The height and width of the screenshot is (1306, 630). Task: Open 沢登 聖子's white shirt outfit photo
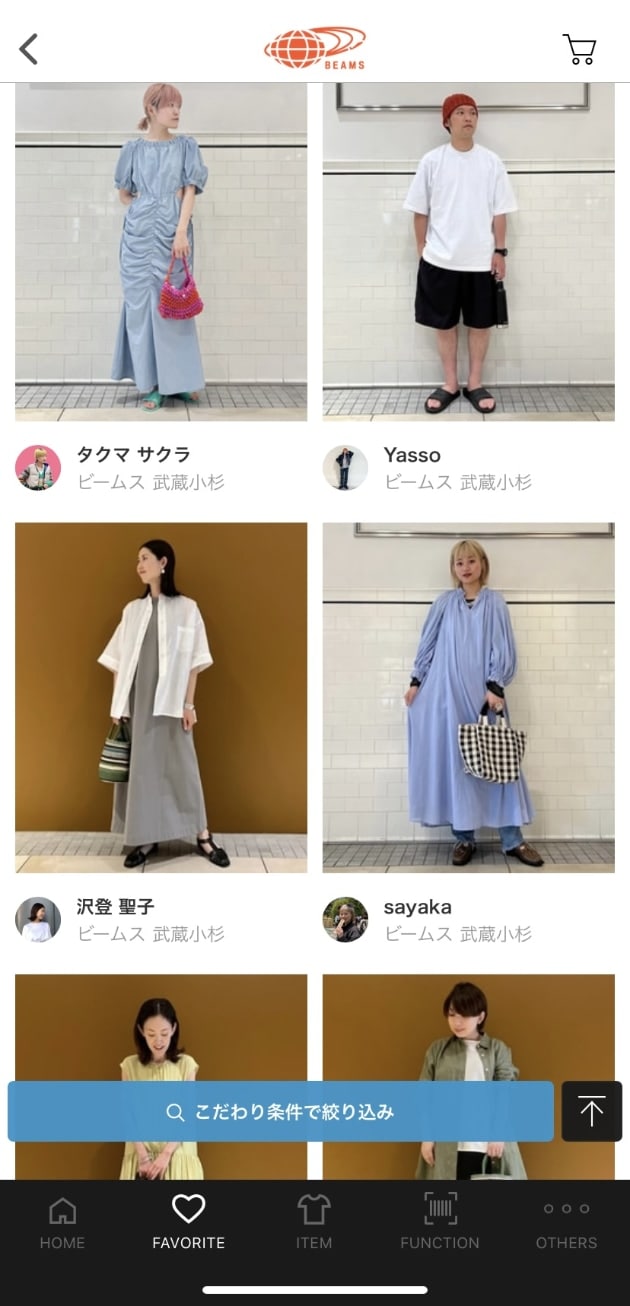coord(161,697)
